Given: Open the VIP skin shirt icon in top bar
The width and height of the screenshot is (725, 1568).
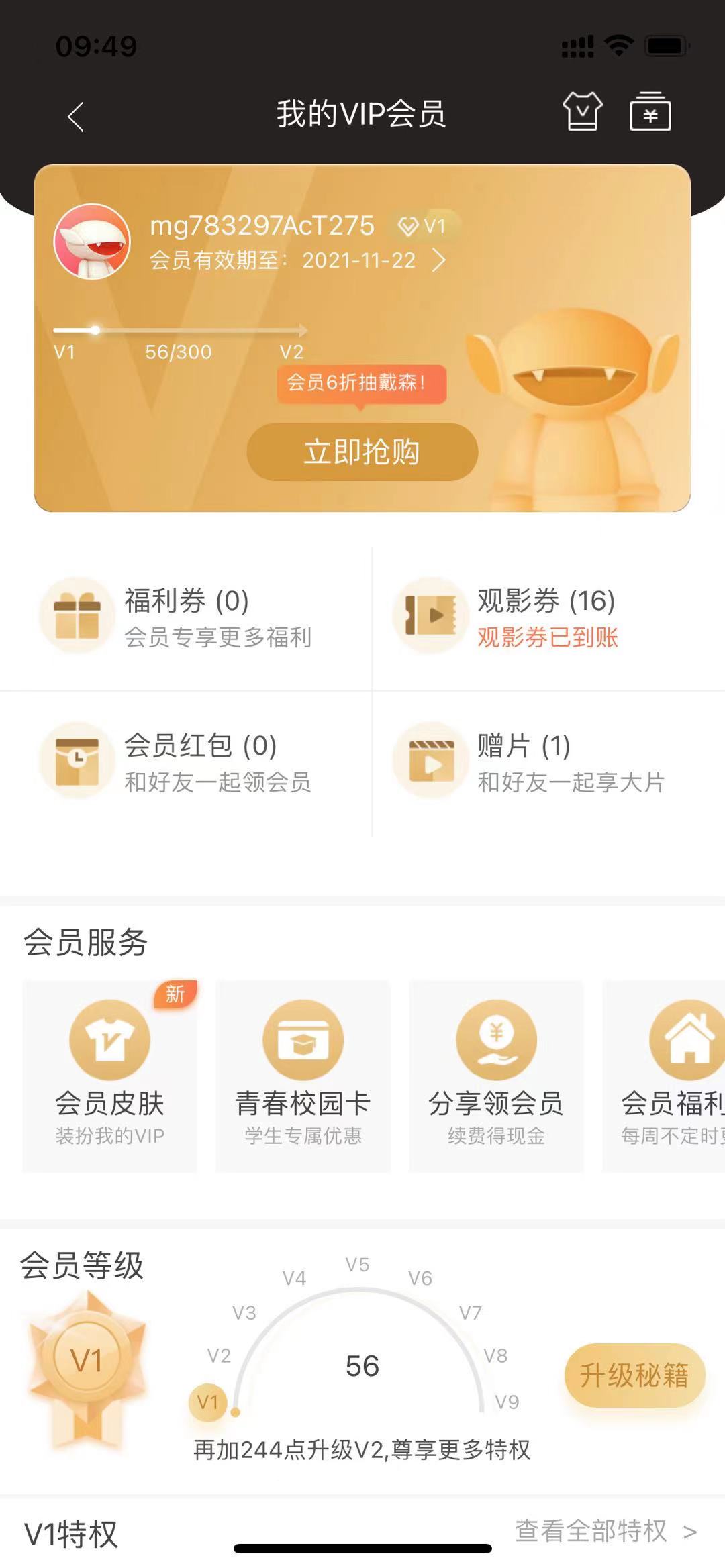Looking at the screenshot, I should [x=583, y=111].
